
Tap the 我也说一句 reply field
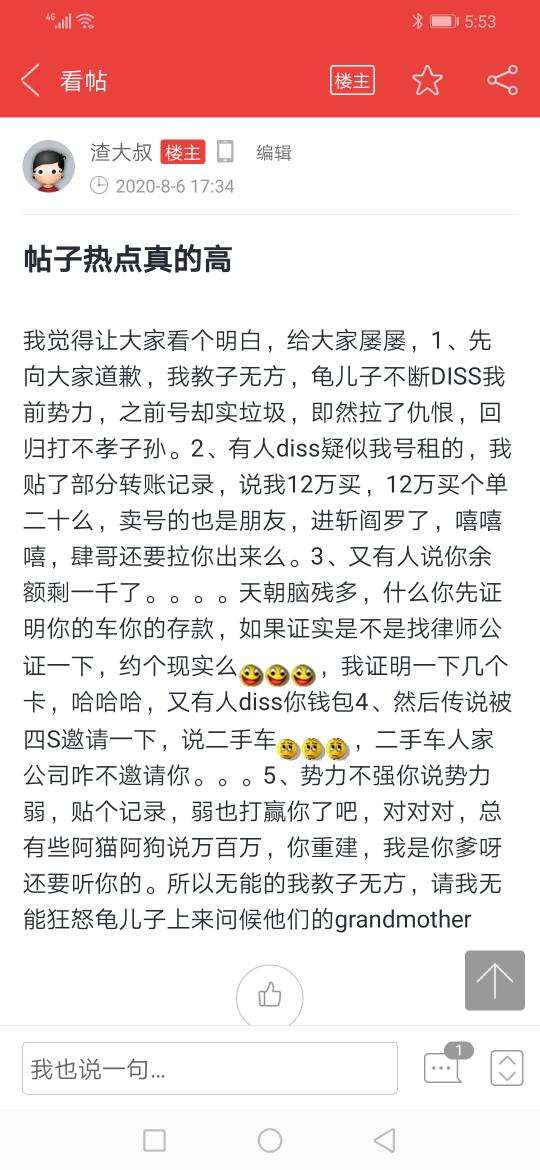point(210,1069)
